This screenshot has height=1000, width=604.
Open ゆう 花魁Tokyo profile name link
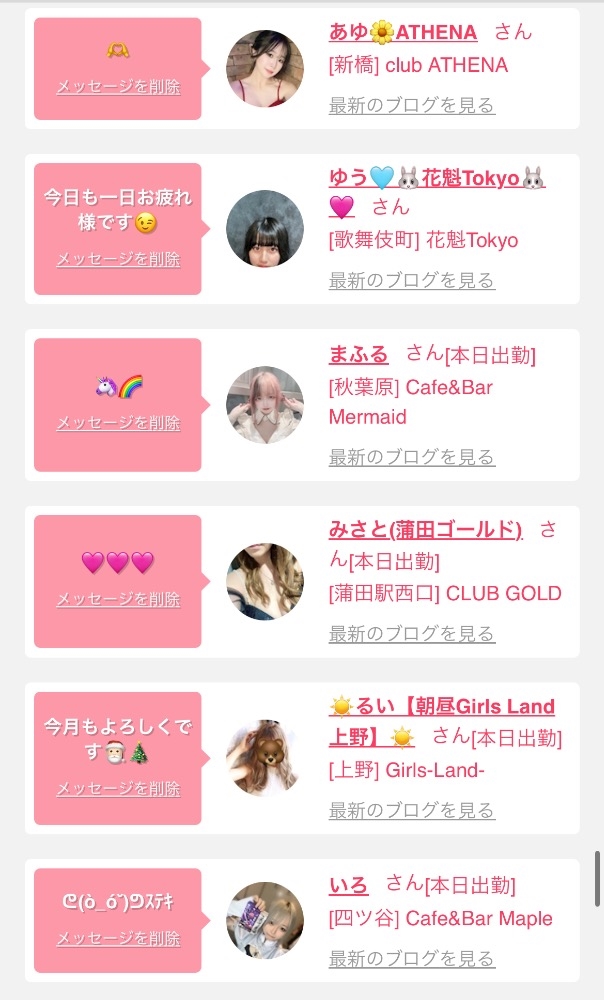click(x=437, y=179)
